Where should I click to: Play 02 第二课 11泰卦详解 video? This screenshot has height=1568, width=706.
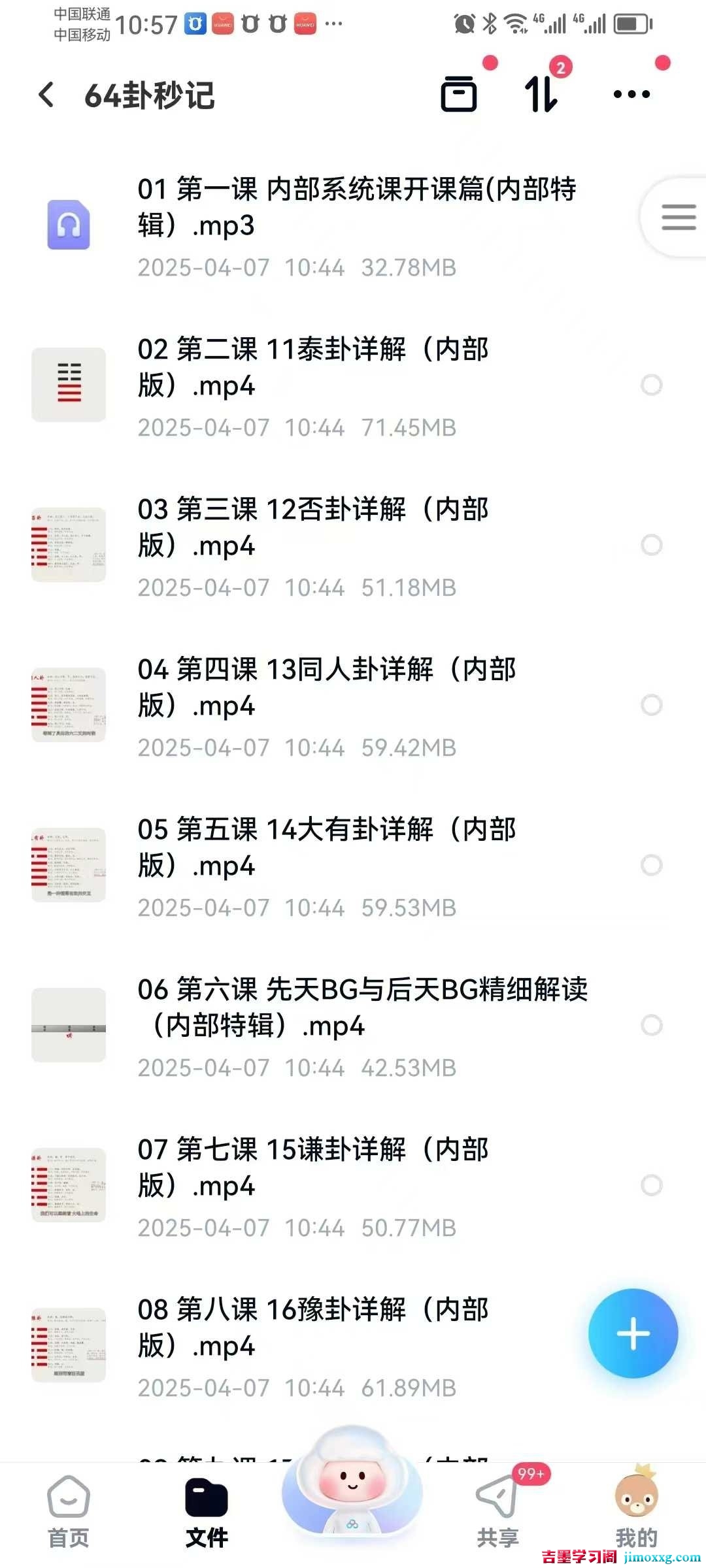(x=327, y=385)
